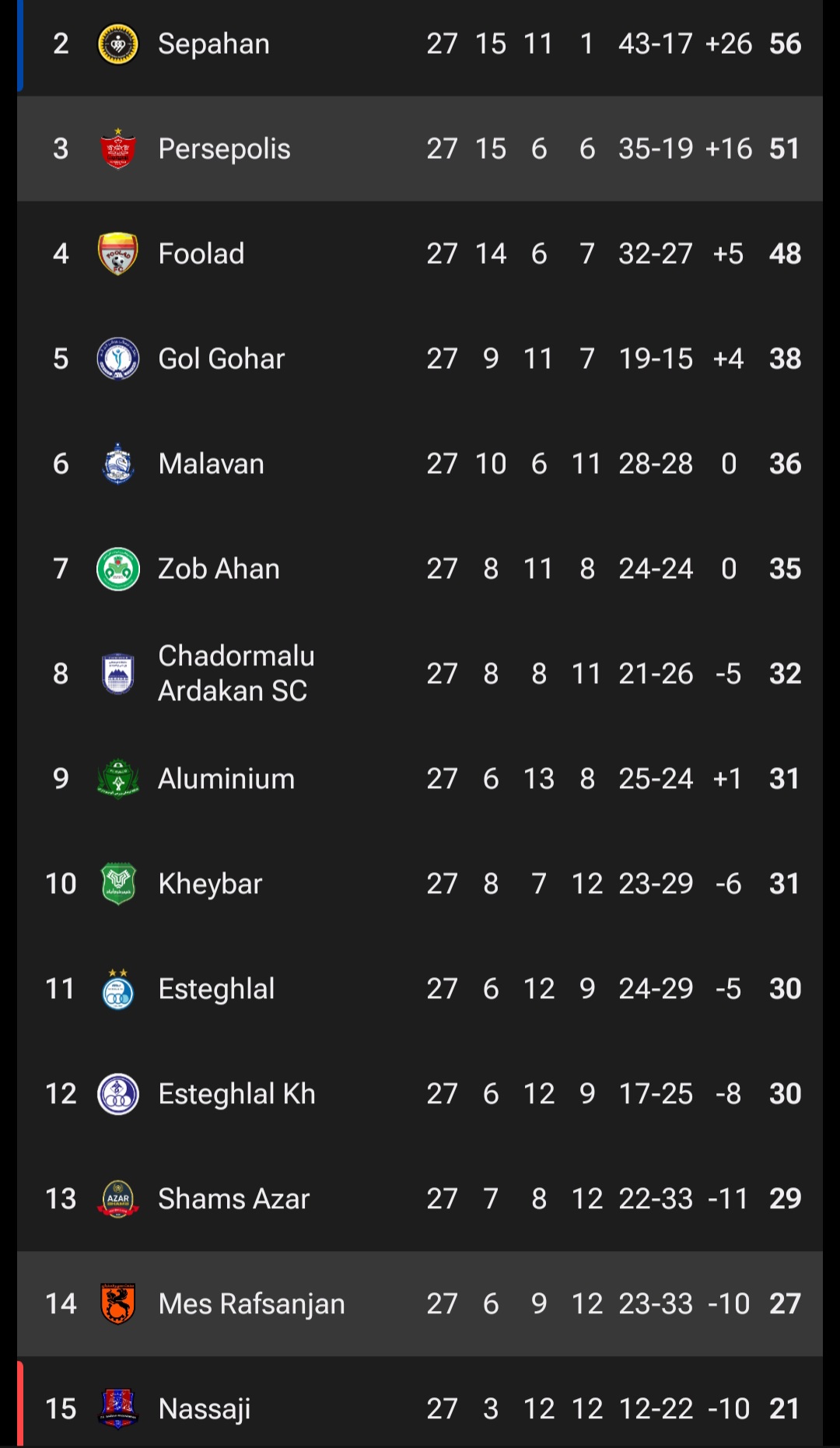This screenshot has height=1448, width=840.
Task: Select the Zob Ahan green logo
Action: tap(117, 569)
